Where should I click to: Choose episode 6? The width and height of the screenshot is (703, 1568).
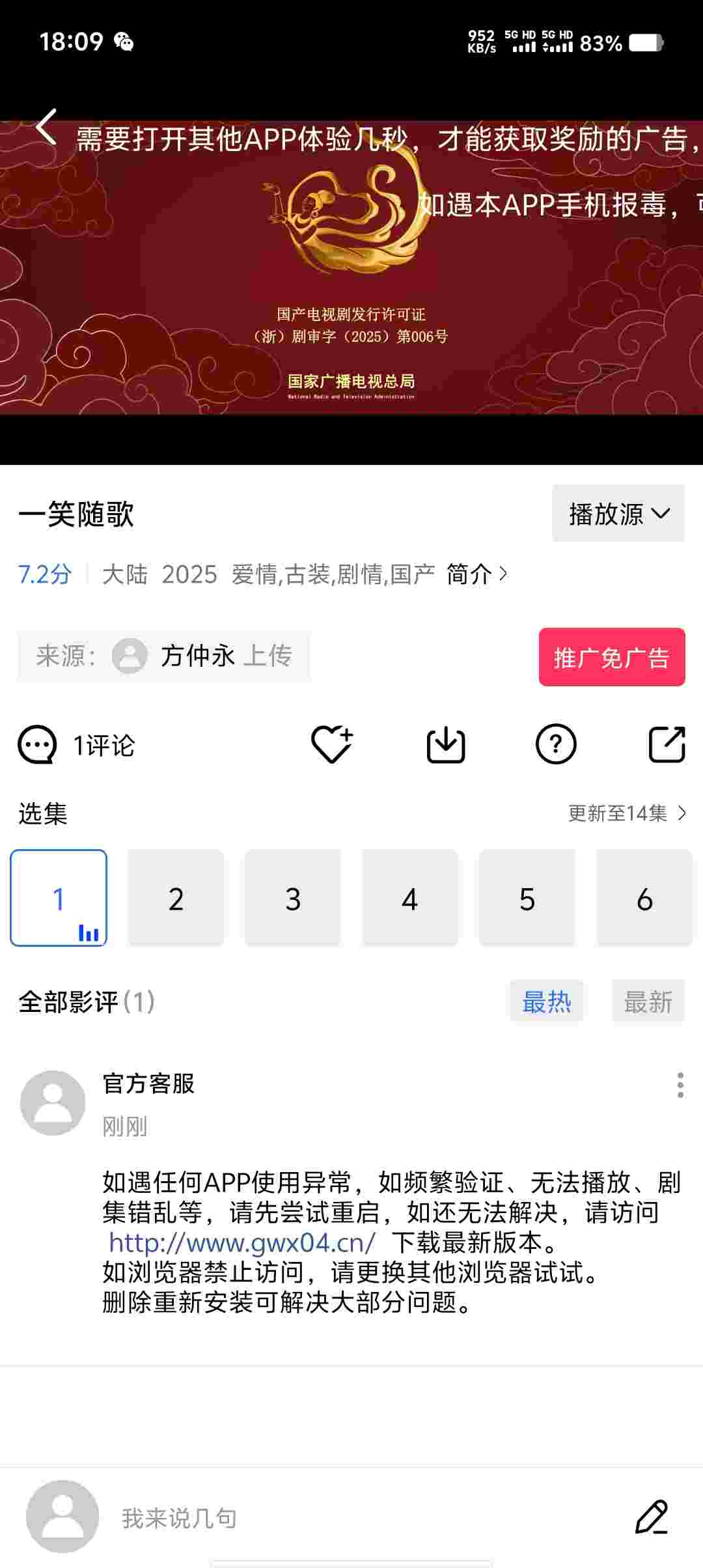tap(644, 899)
